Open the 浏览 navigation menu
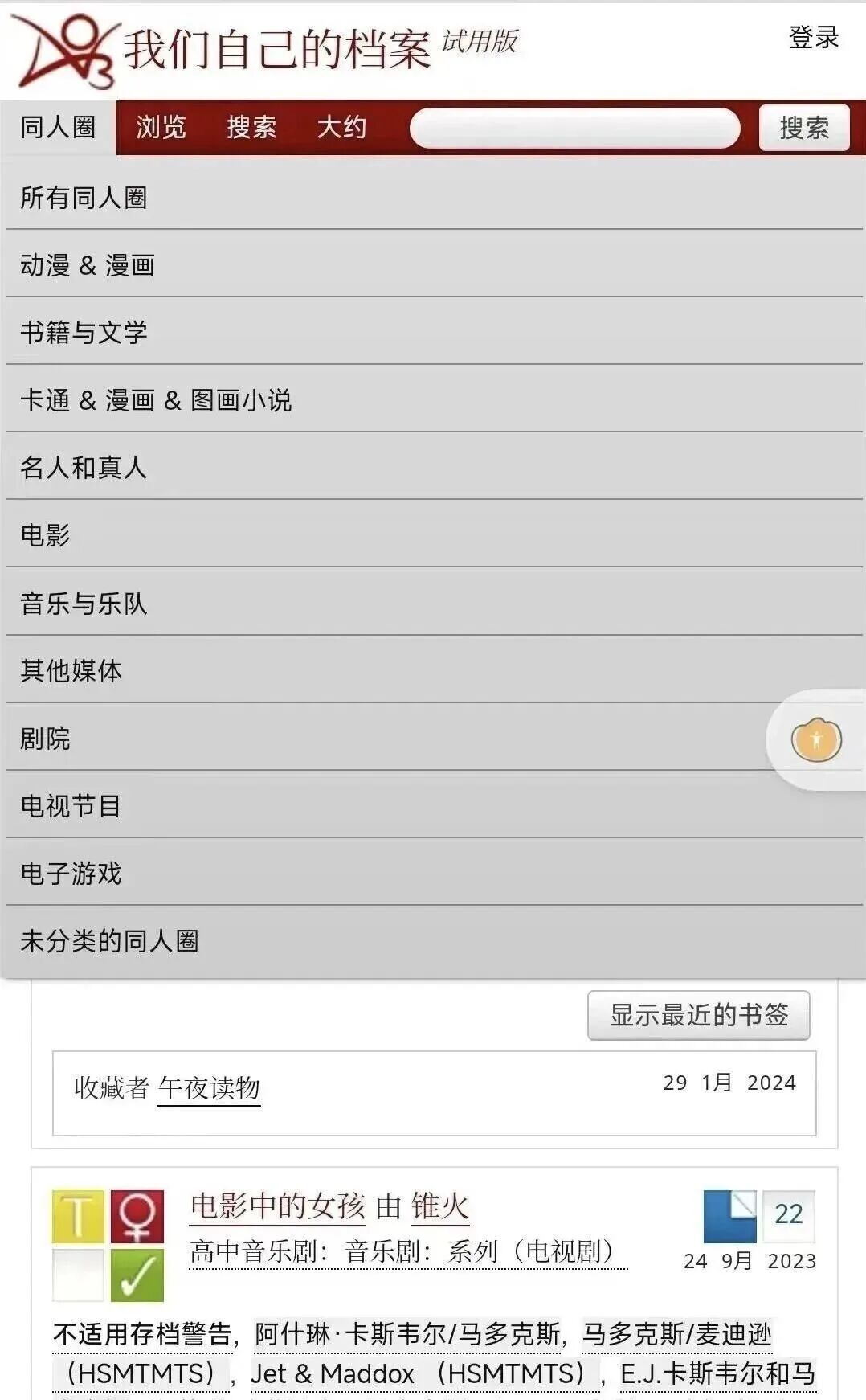This screenshot has width=866, height=1400. pos(161,127)
